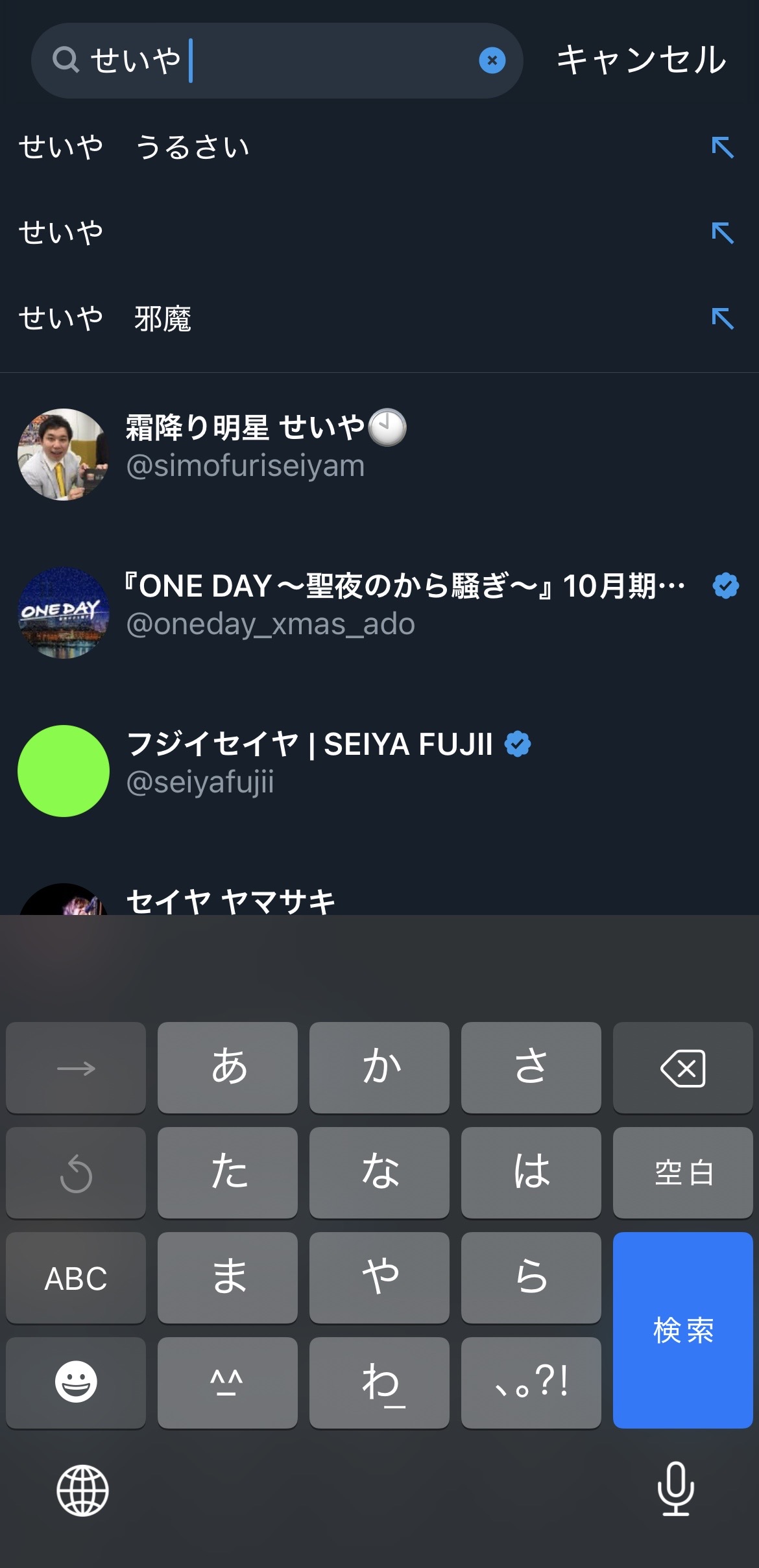
Task: Fill the search with the せいや 邪魔 arrow
Action: tap(722, 318)
